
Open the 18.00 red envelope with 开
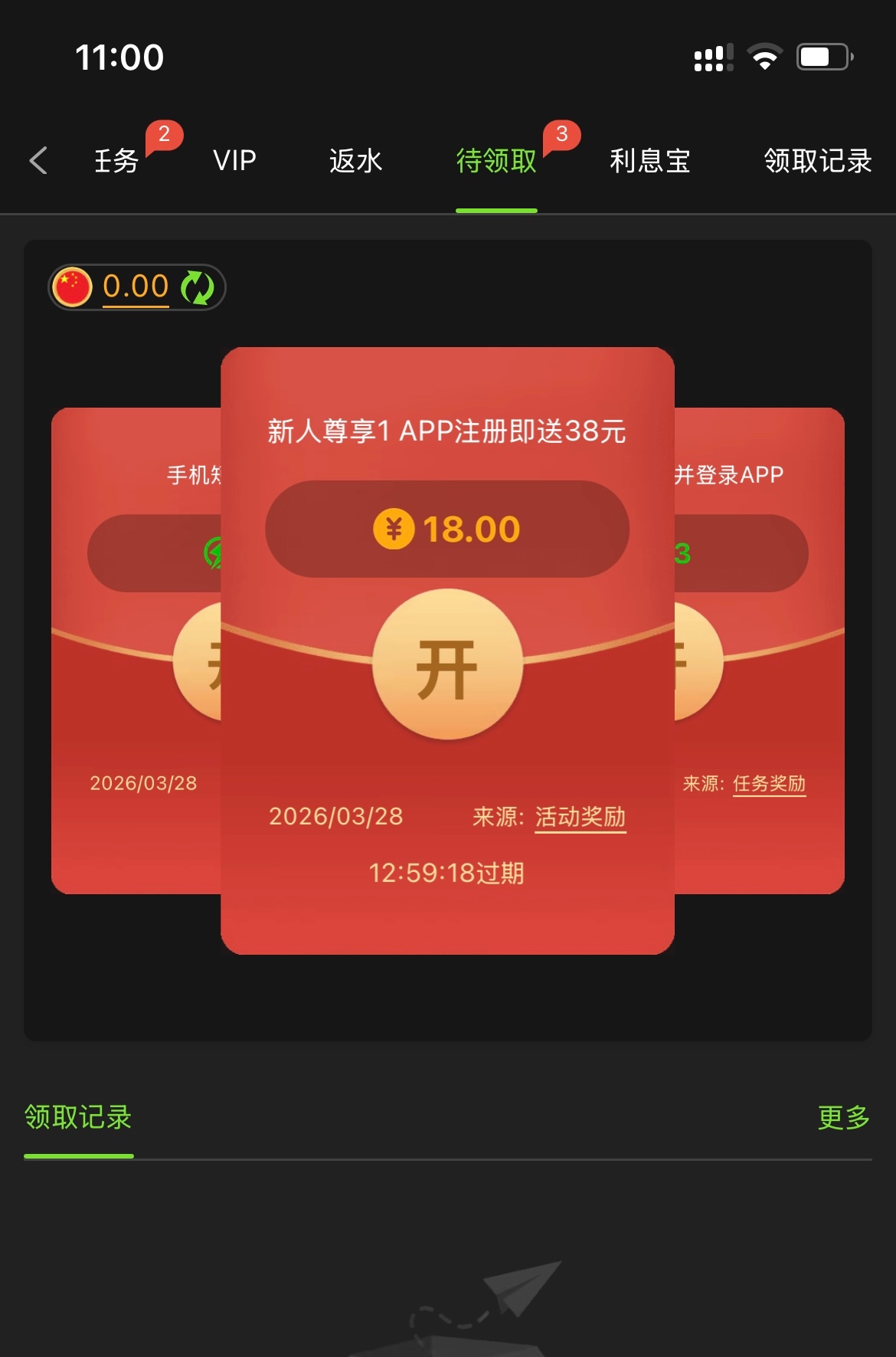(447, 664)
